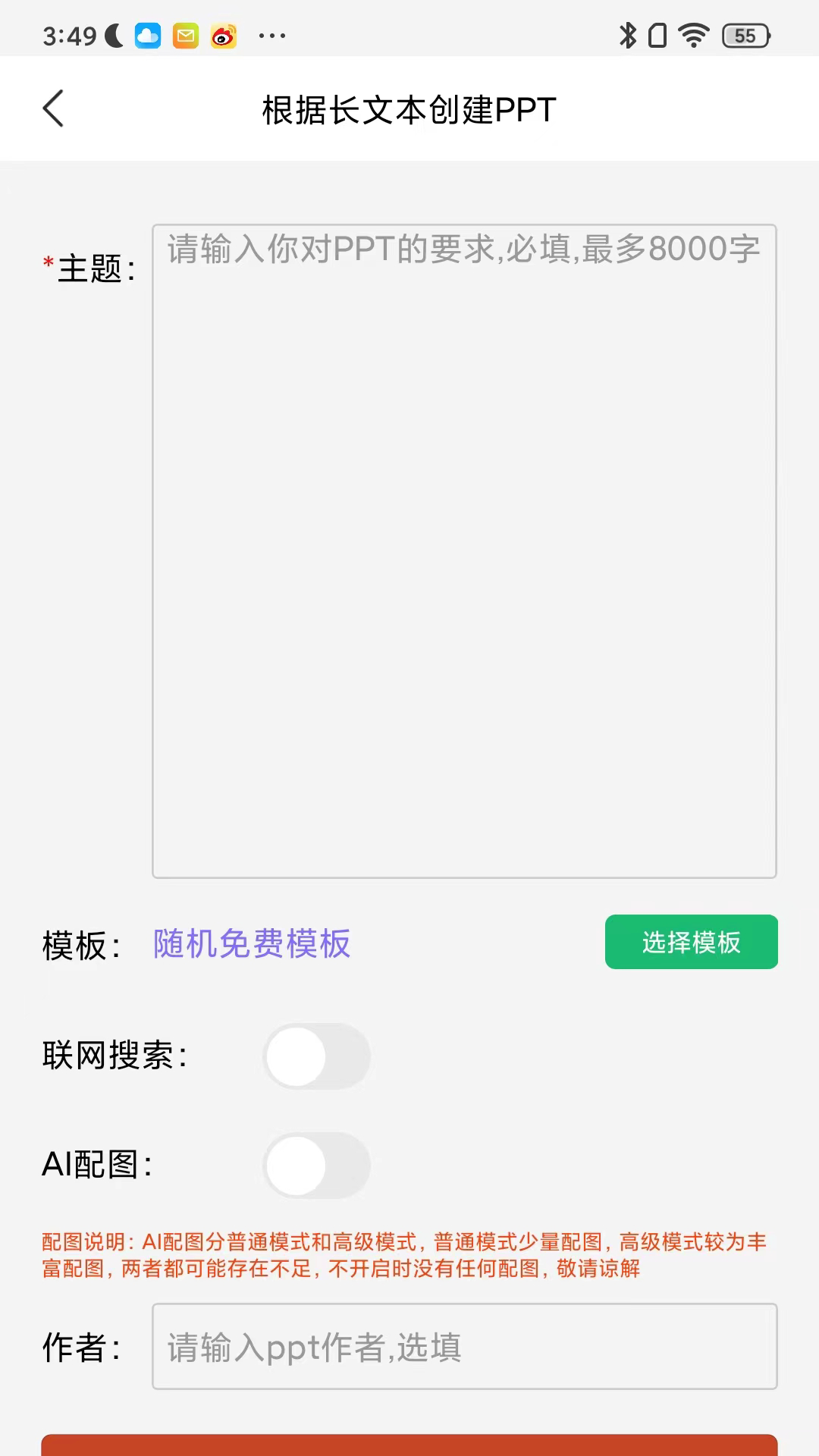Screen dimensions: 819x1456
Task: Change the current template via 模板 row
Action: 251,943
